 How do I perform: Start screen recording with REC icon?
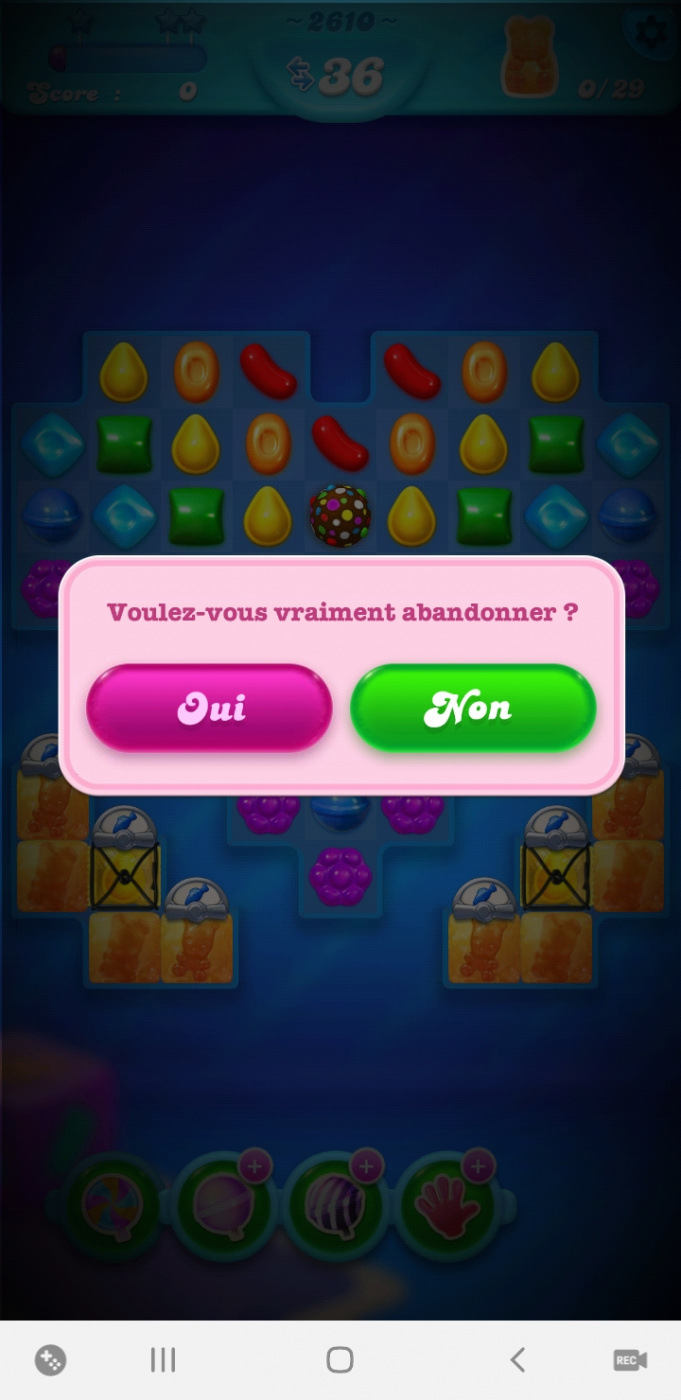click(x=629, y=1360)
